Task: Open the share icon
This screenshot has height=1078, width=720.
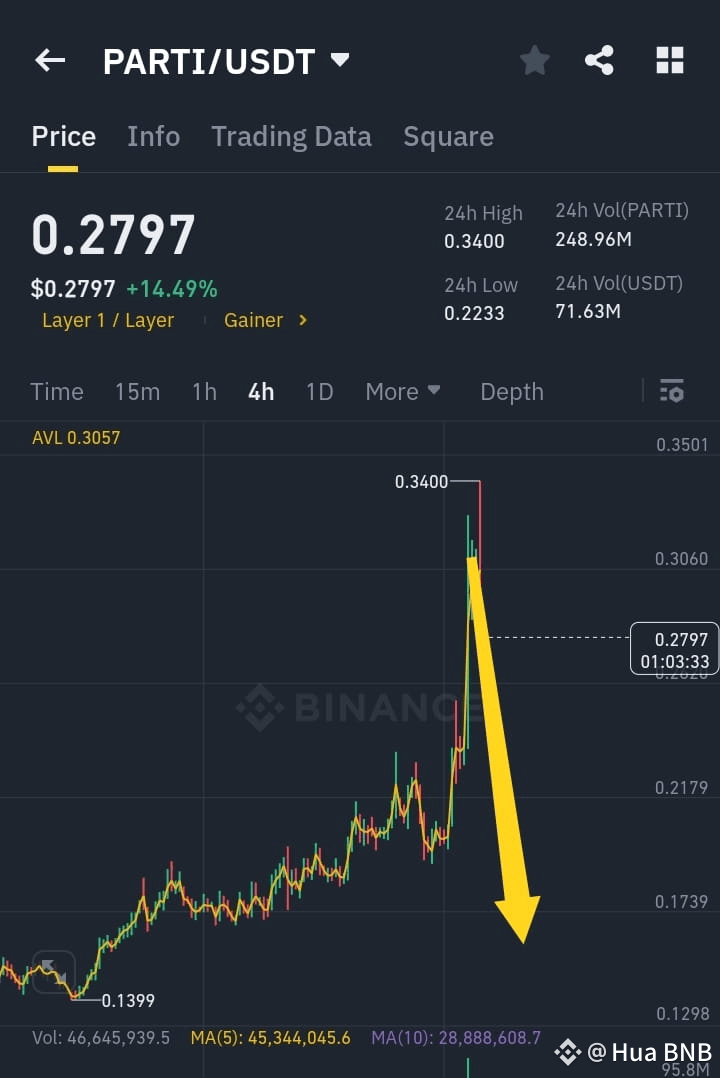Action: 600,60
